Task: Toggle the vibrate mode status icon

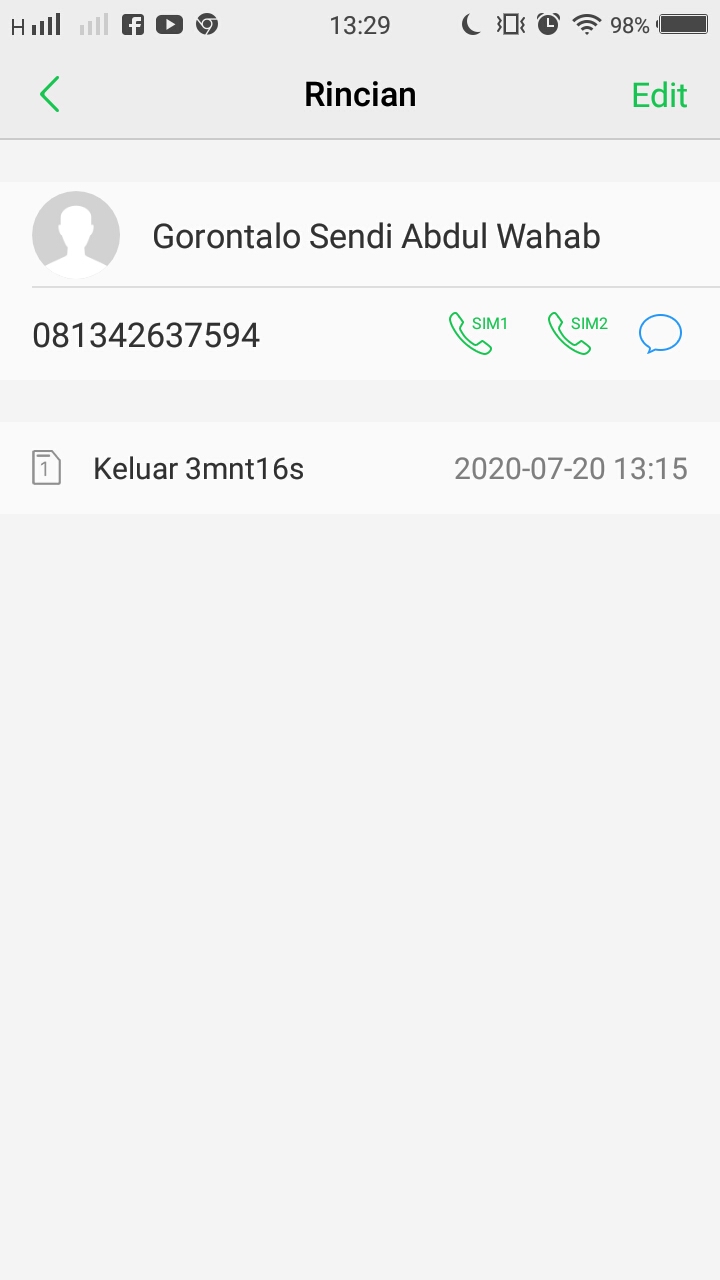Action: click(x=509, y=25)
